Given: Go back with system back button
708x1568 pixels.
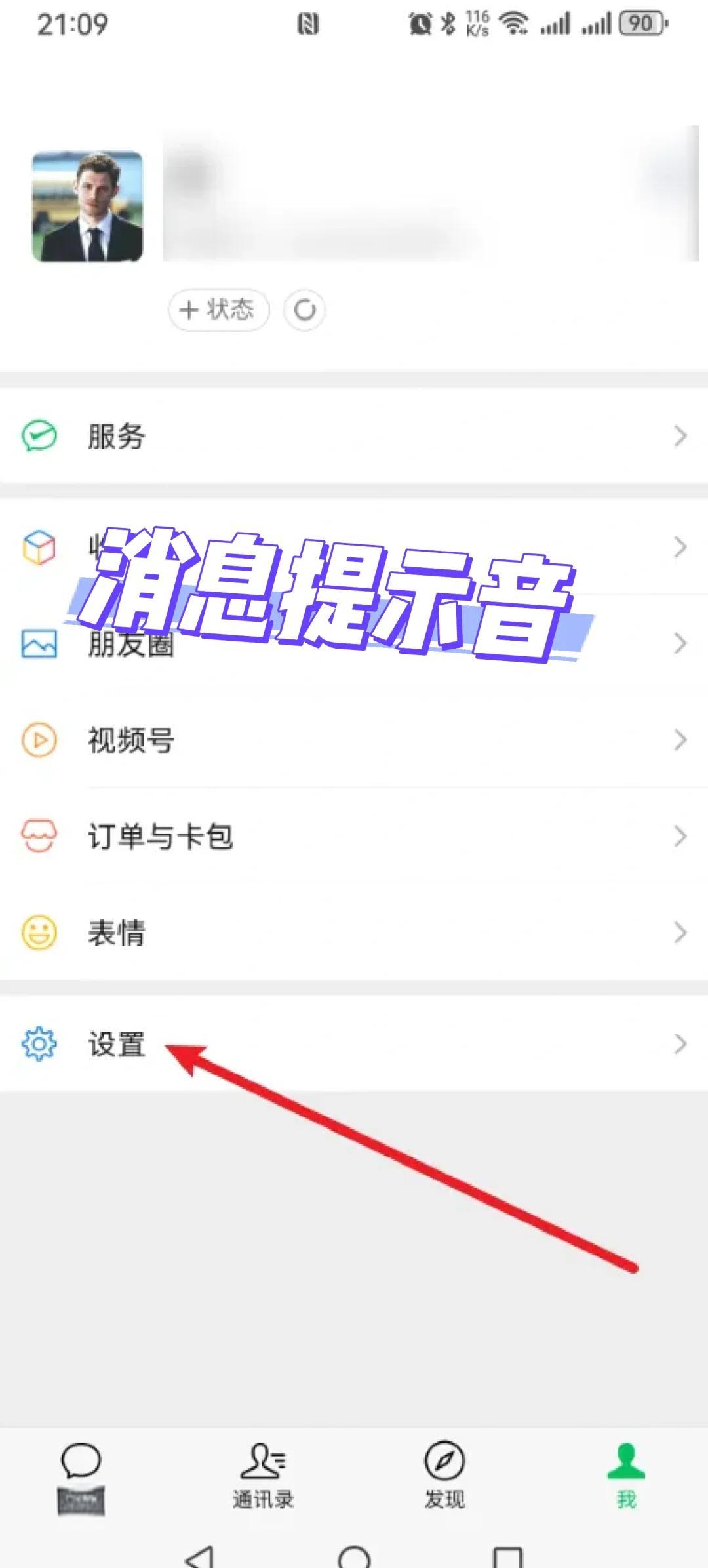Looking at the screenshot, I should (200, 1558).
